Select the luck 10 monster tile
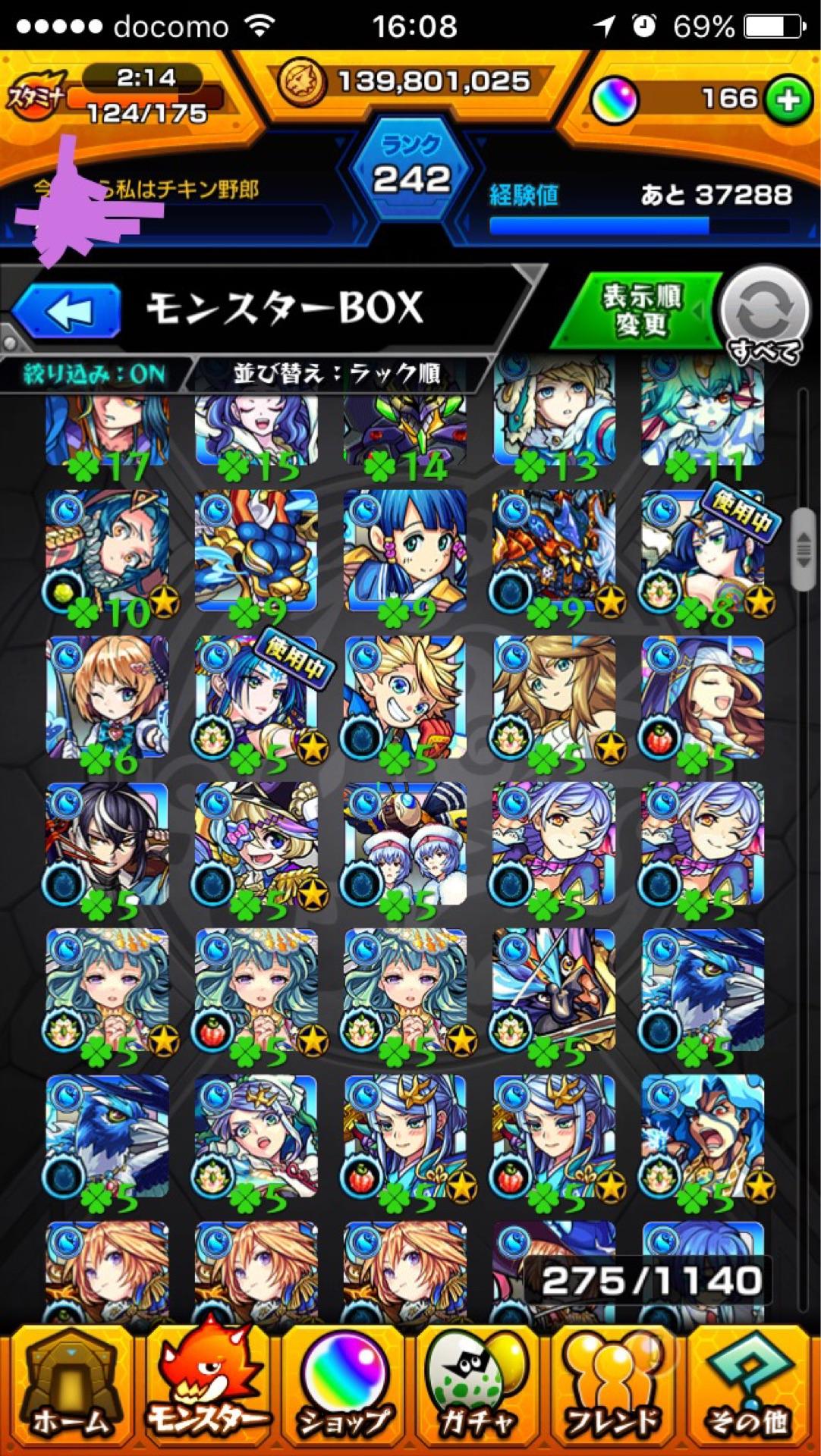 click(107, 551)
